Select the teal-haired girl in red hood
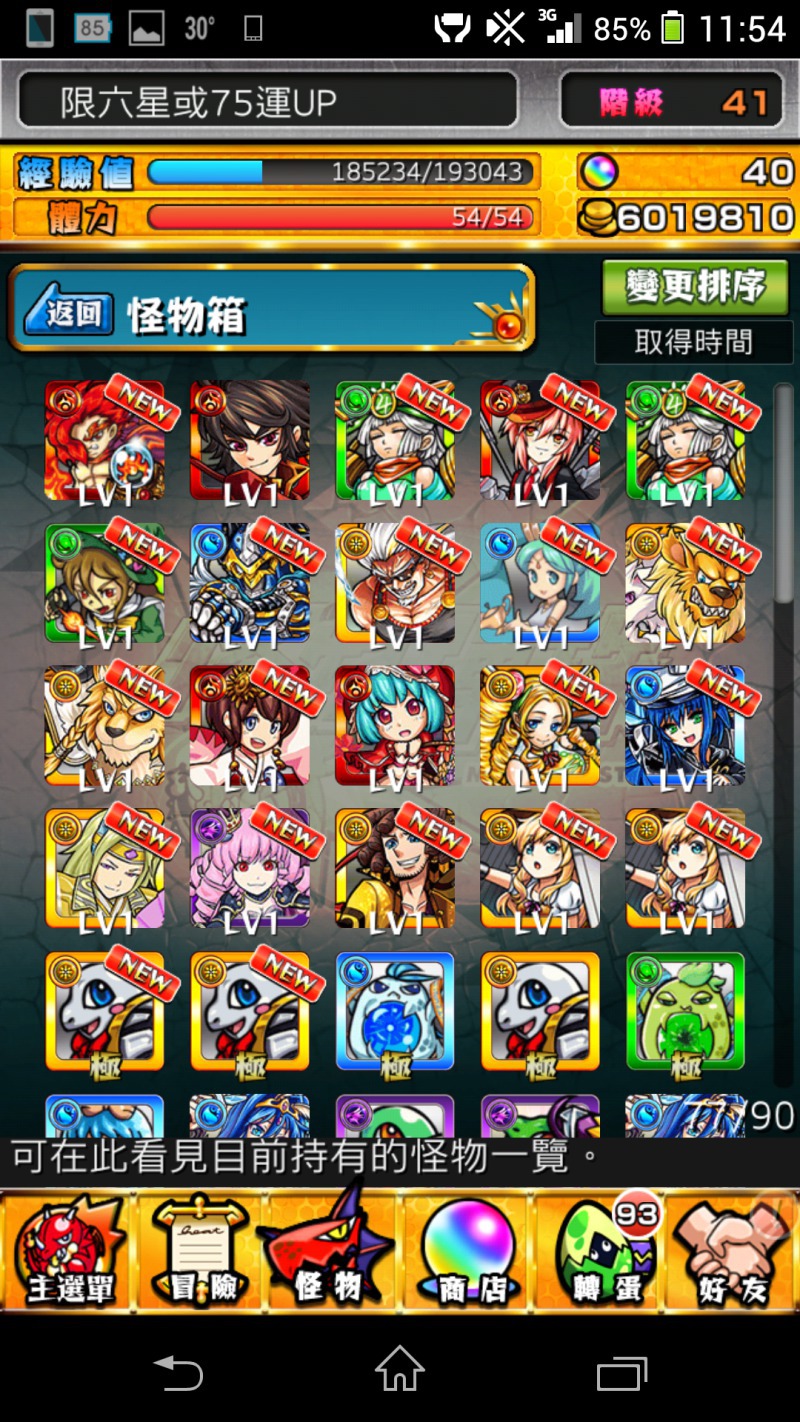This screenshot has width=800, height=1422. (x=395, y=726)
